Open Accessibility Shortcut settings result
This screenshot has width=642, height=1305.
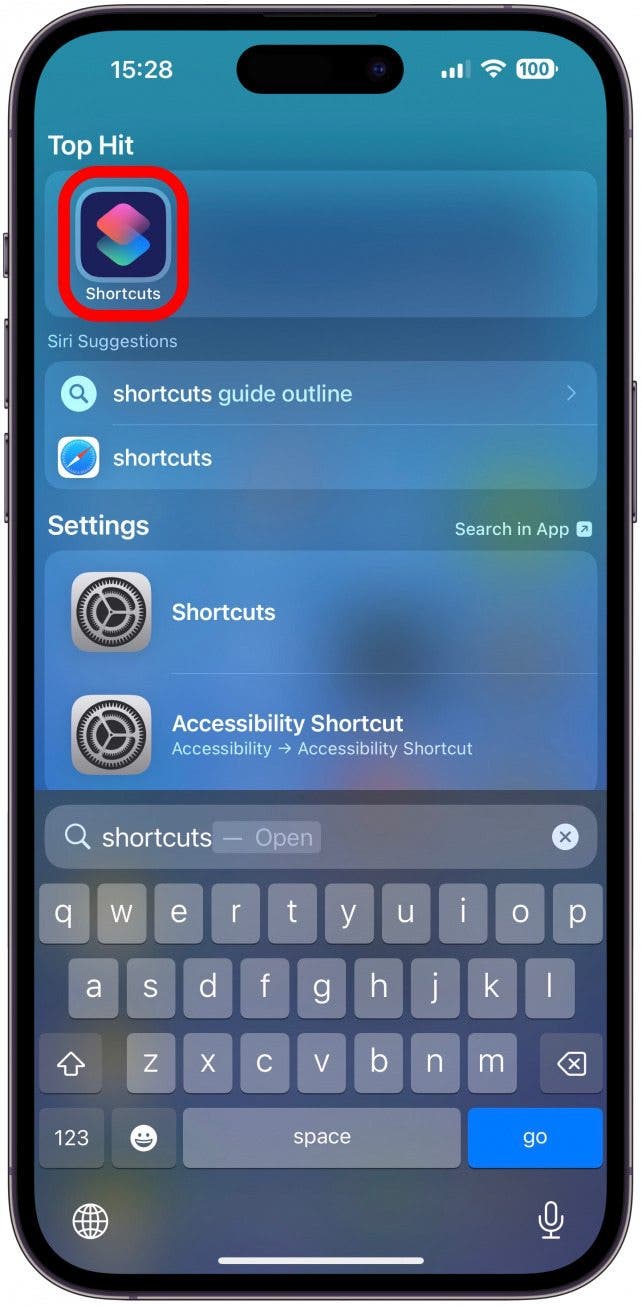tap(320, 735)
